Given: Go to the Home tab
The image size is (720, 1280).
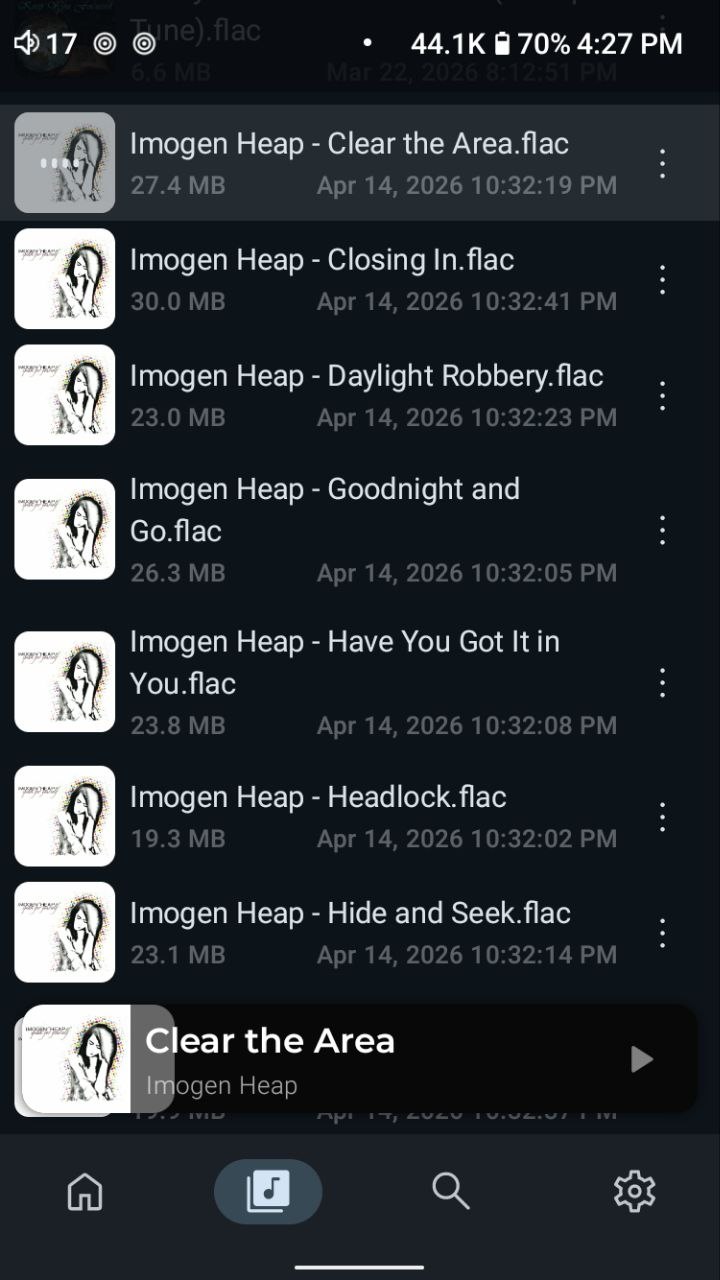Looking at the screenshot, I should [85, 1191].
